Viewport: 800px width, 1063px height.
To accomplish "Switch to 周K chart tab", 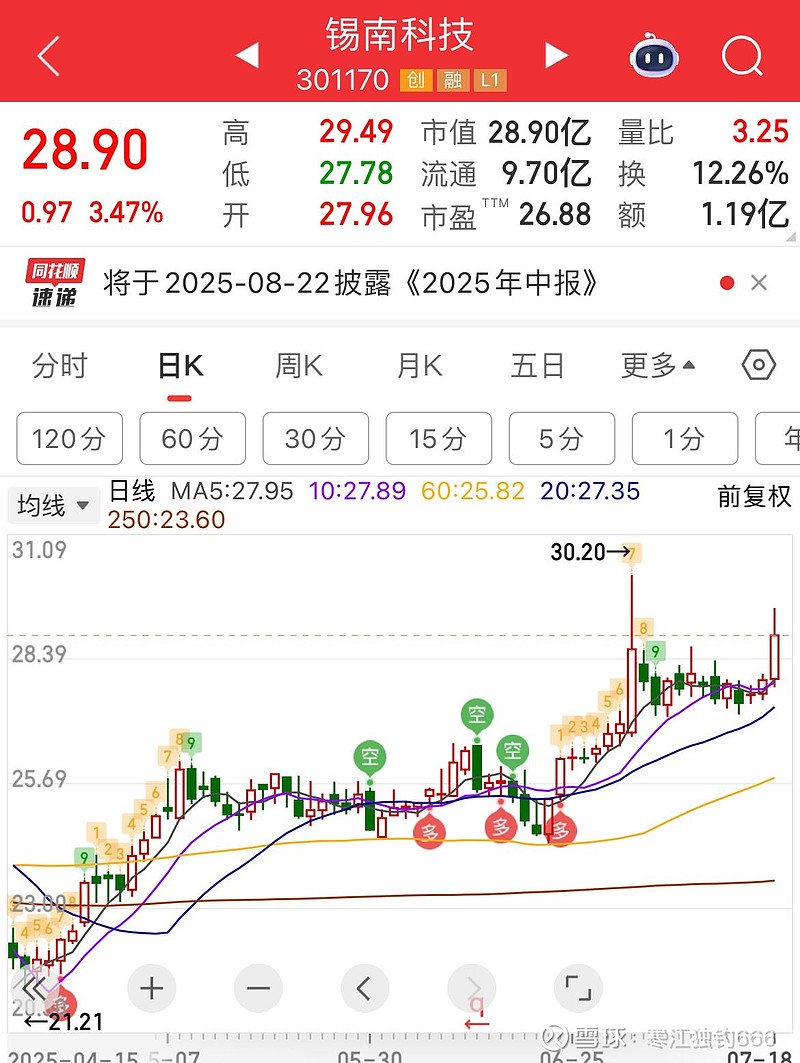I will click(x=298, y=366).
